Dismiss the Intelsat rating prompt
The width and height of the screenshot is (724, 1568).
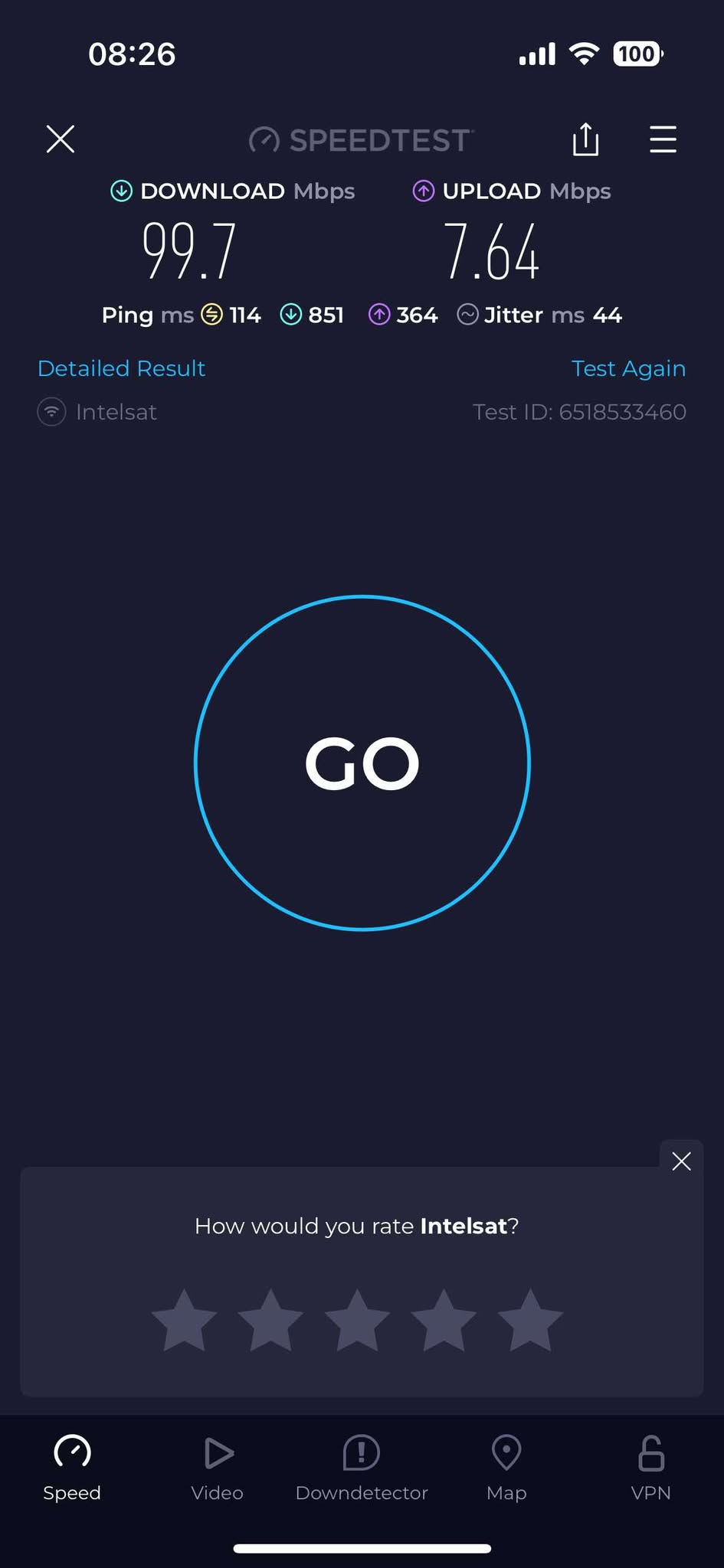tap(681, 1161)
